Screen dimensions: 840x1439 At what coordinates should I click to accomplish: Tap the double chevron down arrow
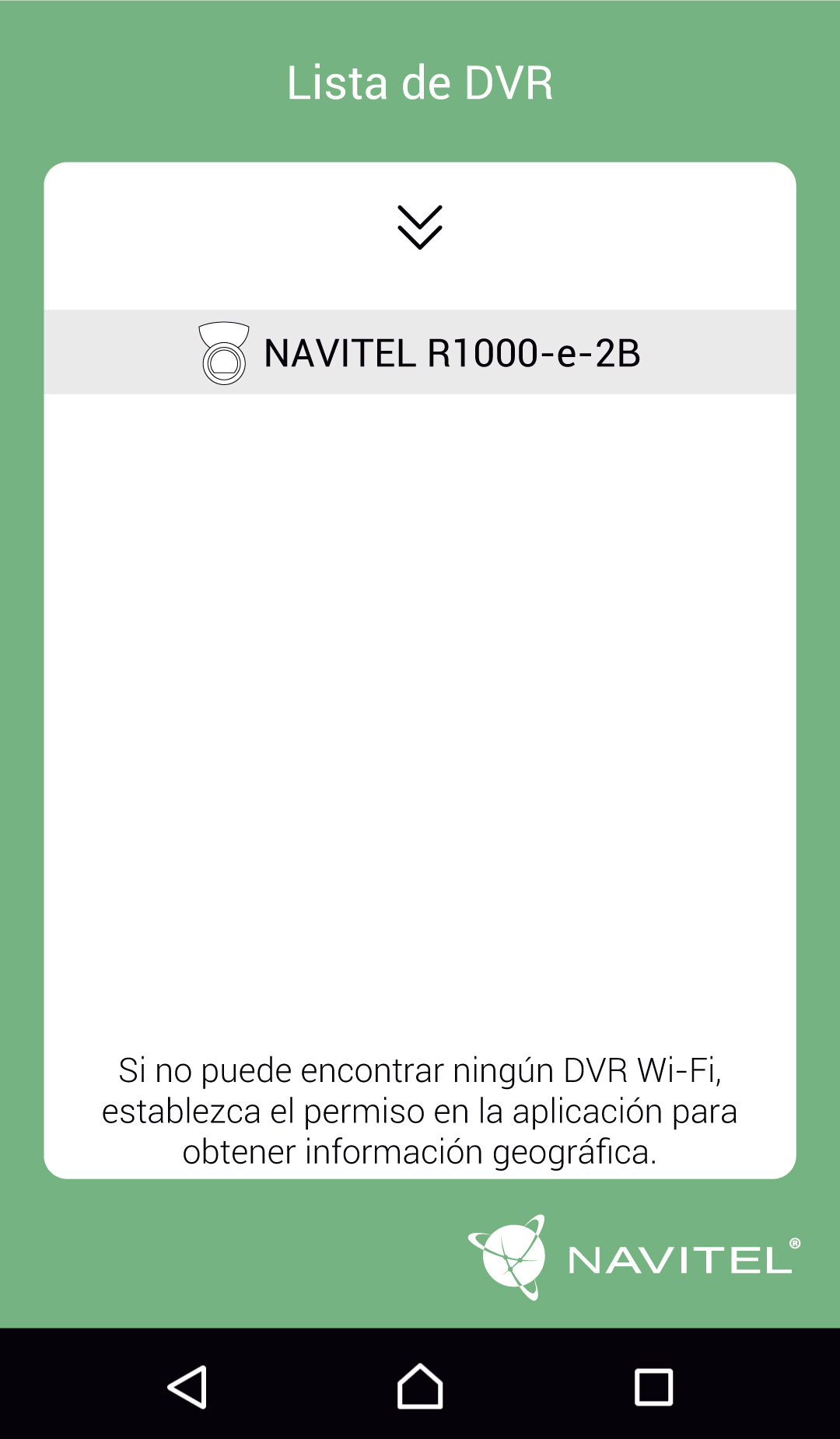point(420,227)
